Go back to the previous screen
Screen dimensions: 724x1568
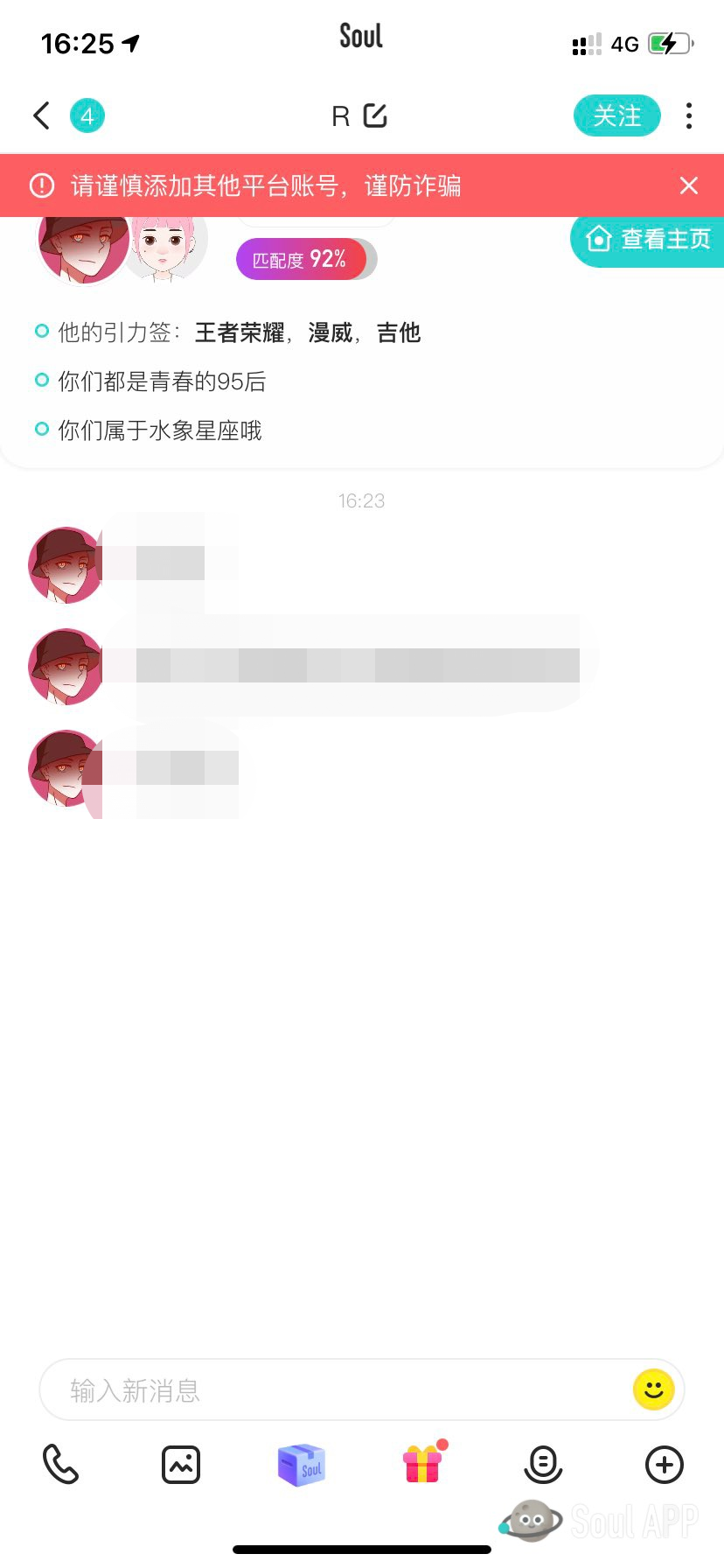[41, 115]
